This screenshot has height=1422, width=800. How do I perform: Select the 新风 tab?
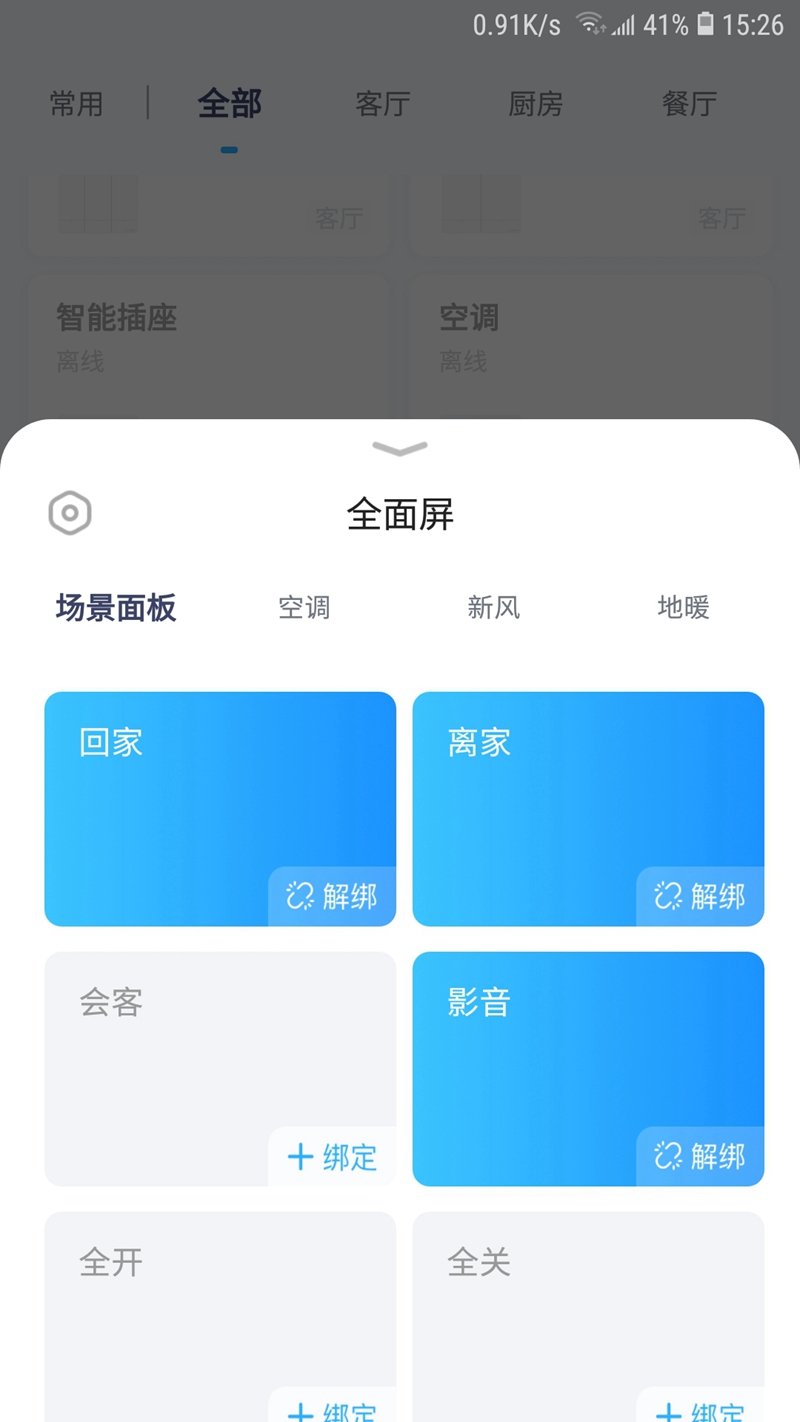[x=494, y=608]
